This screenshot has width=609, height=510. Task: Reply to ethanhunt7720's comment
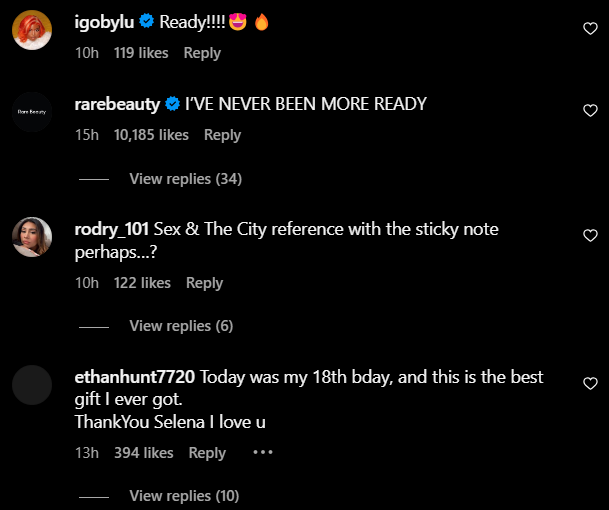pos(207,453)
